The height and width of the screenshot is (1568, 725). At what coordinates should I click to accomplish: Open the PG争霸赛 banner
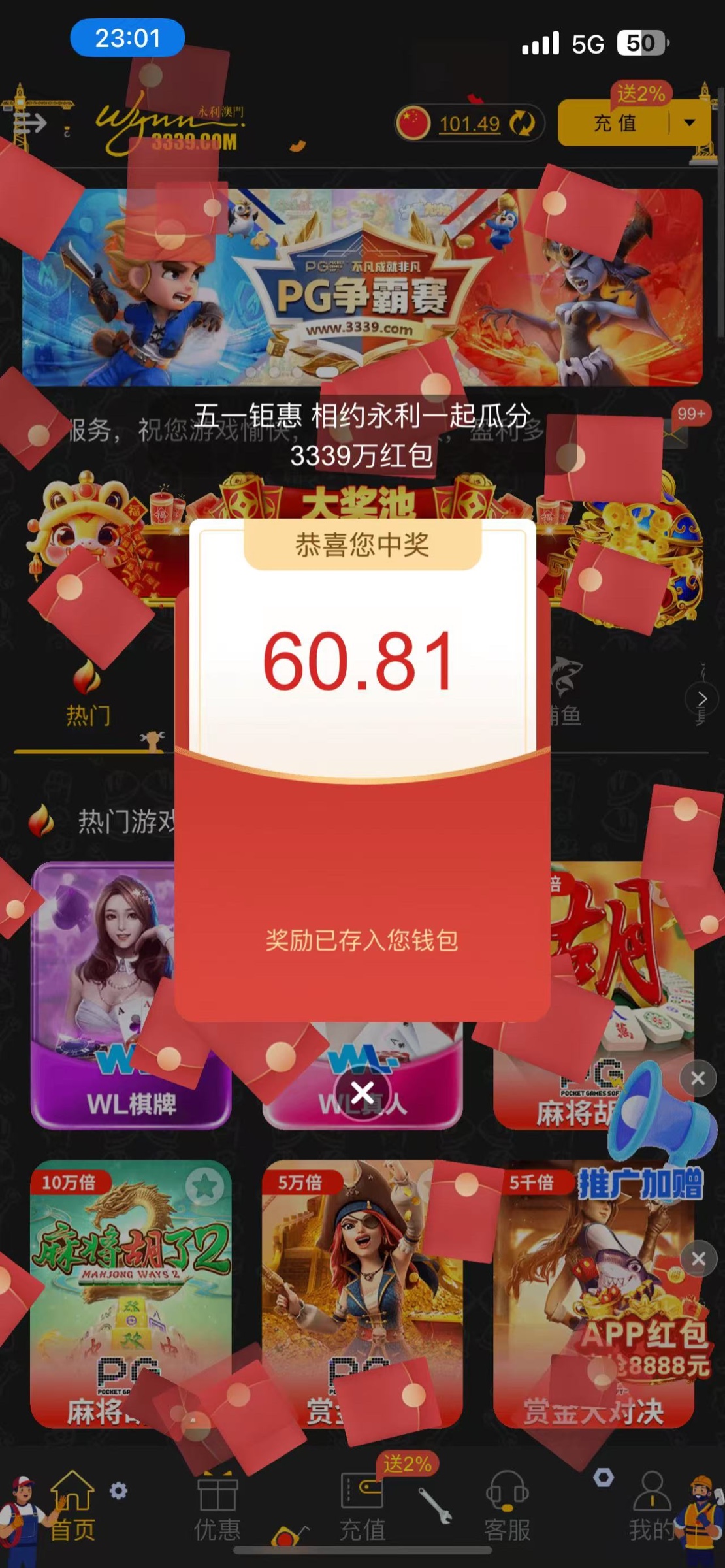(x=362, y=287)
